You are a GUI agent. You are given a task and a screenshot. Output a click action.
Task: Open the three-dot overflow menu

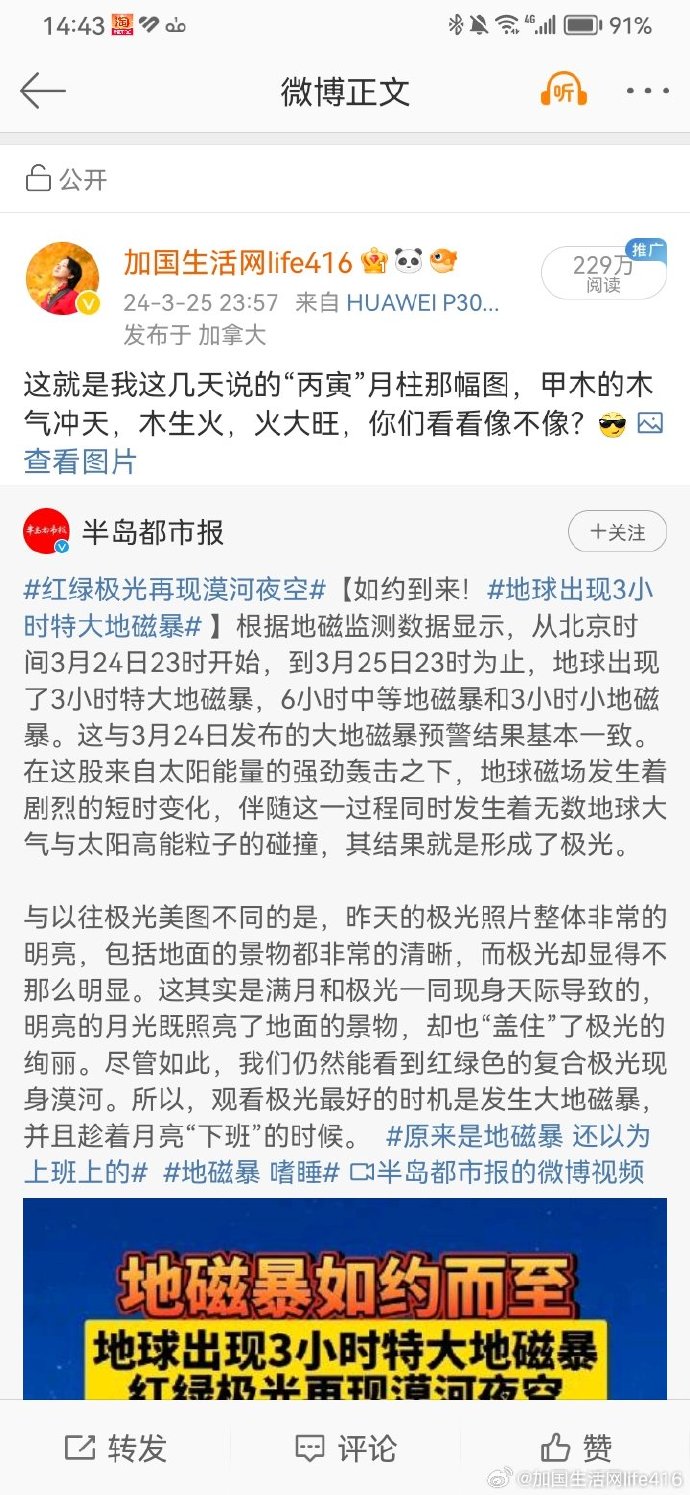[647, 91]
